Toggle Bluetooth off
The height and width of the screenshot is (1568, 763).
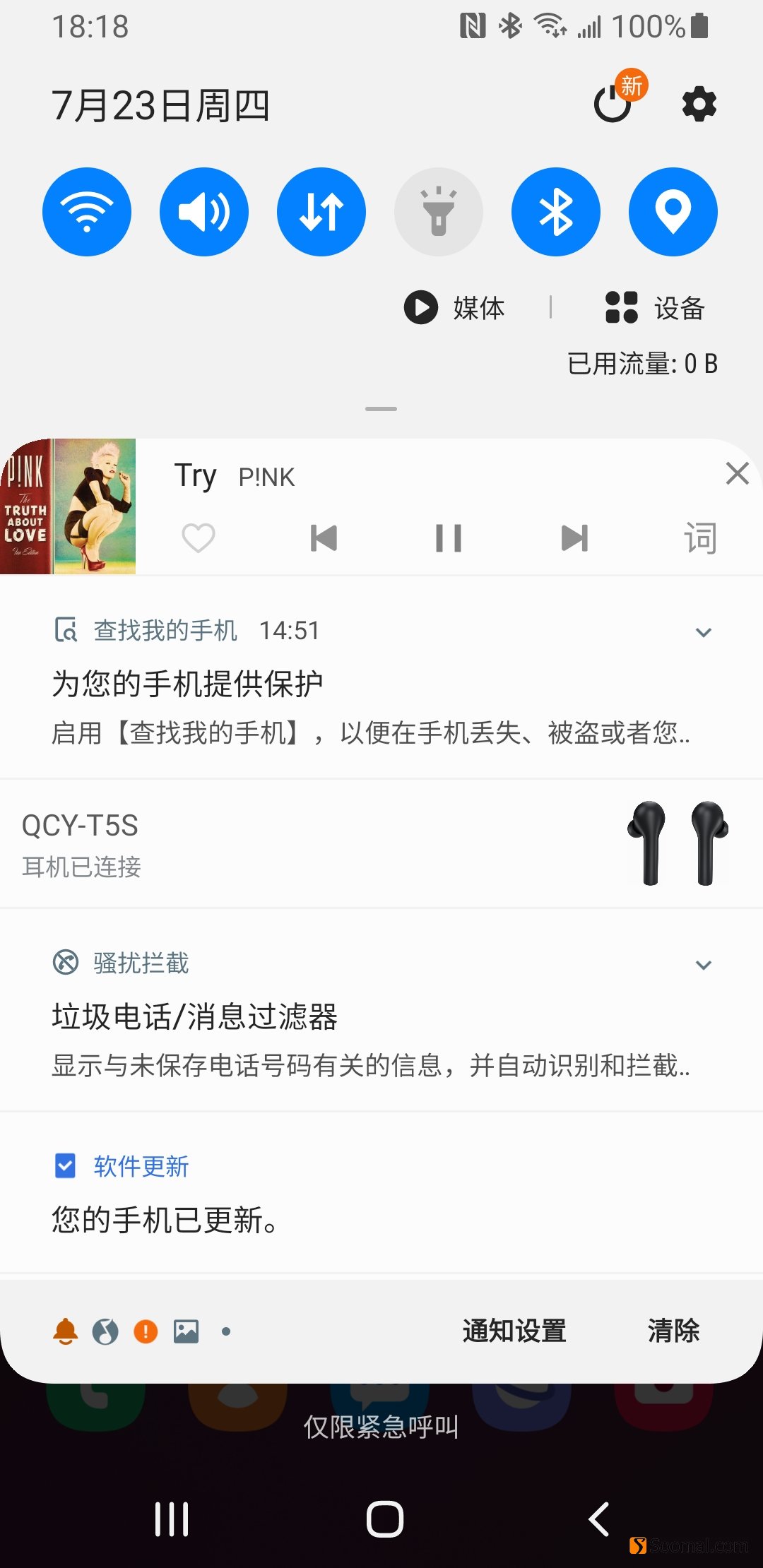coord(556,211)
